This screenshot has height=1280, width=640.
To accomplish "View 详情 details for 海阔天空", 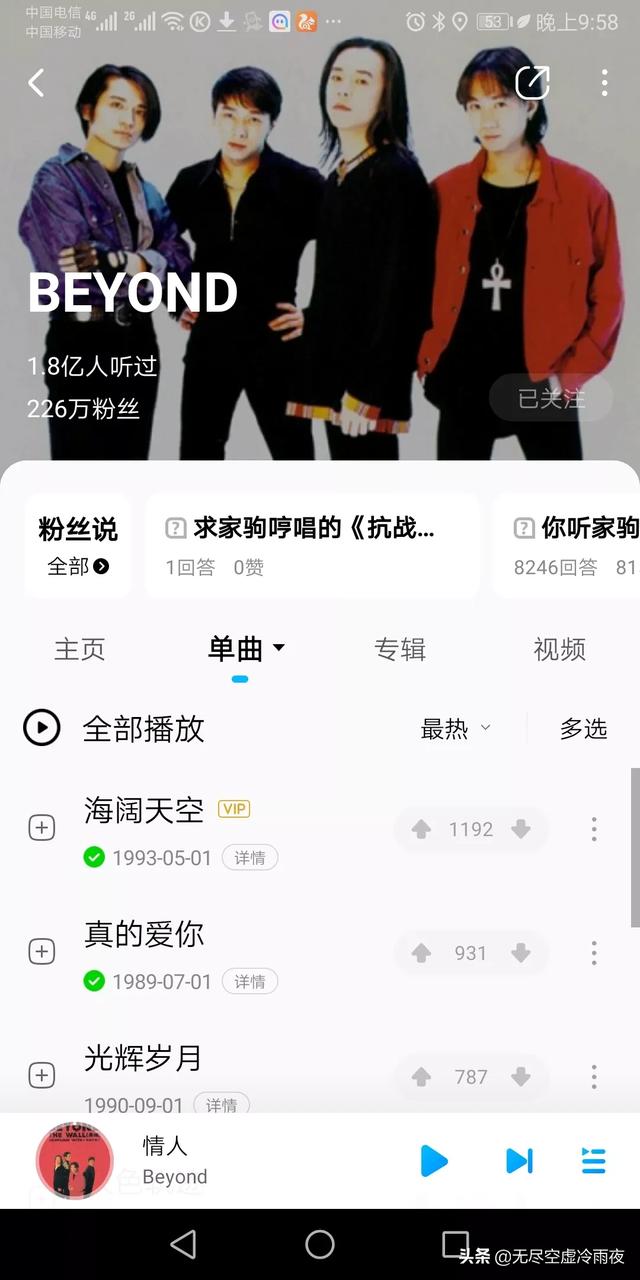I will tap(250, 857).
